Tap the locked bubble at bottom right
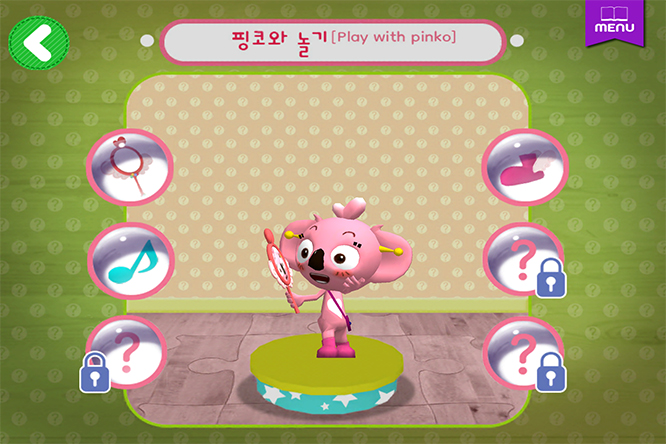The height and width of the screenshot is (444, 666). click(x=524, y=352)
